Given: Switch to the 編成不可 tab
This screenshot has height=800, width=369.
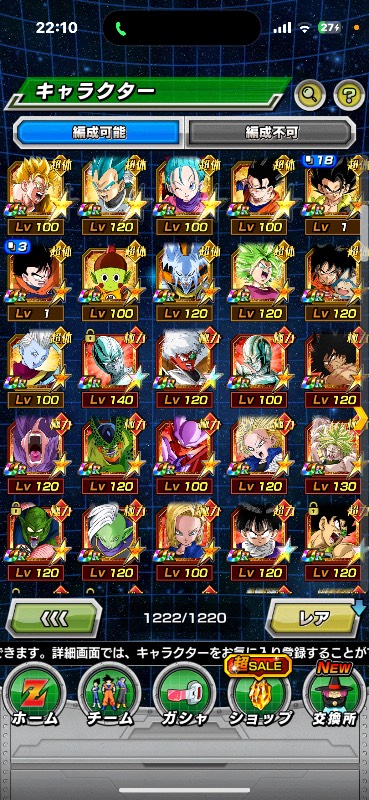Looking at the screenshot, I should tap(270, 132).
